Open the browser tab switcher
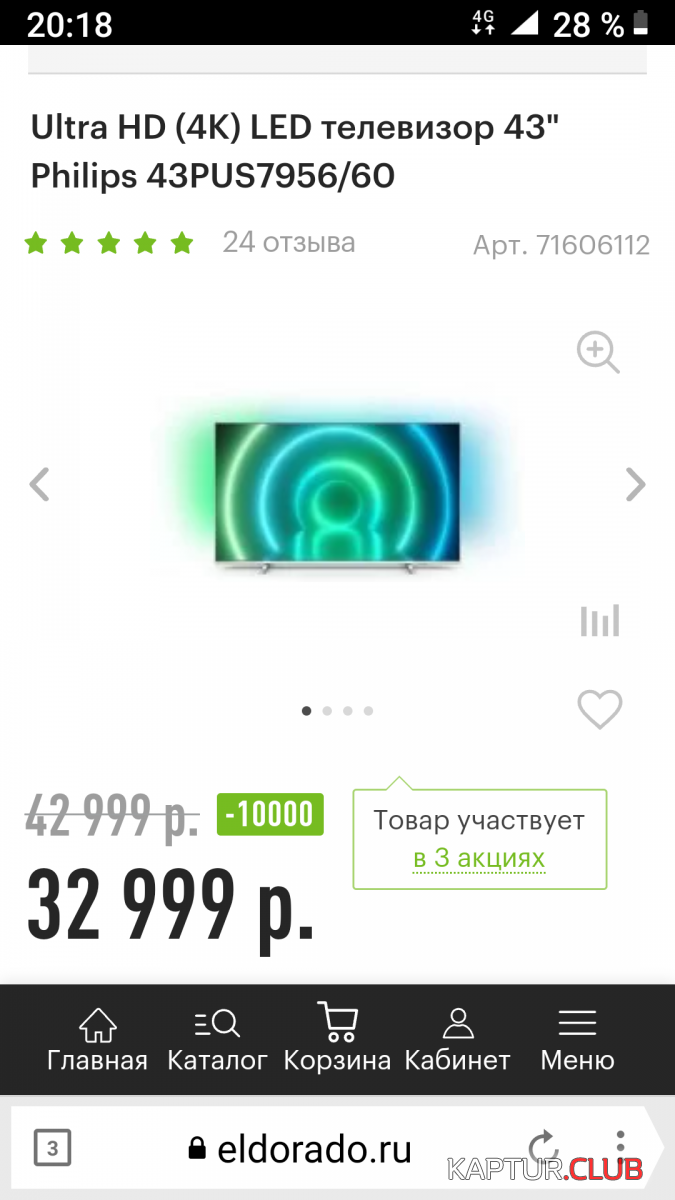This screenshot has height=1200, width=675. (x=52, y=1149)
